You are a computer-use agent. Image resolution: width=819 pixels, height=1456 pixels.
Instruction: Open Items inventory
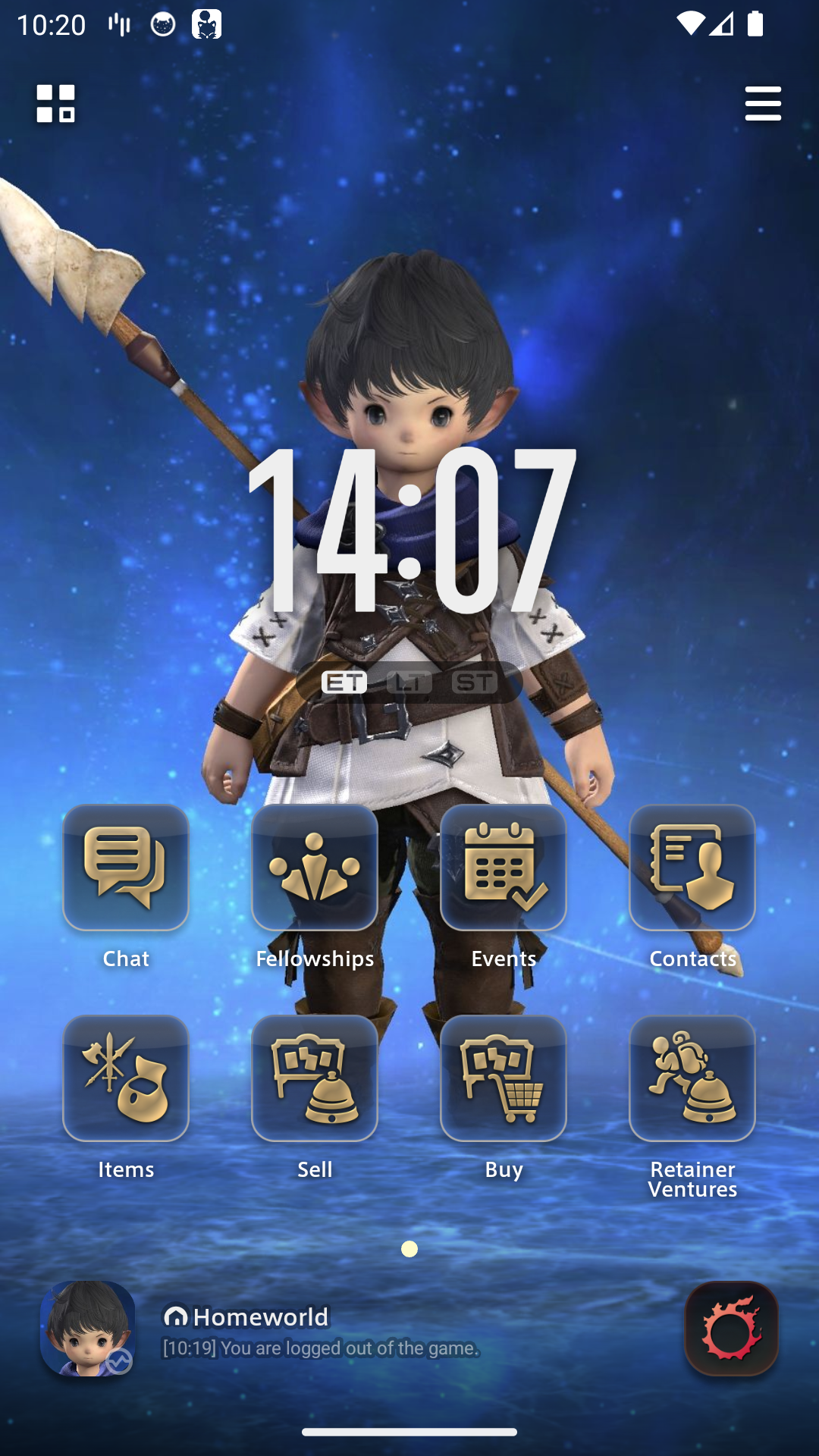click(x=126, y=1078)
